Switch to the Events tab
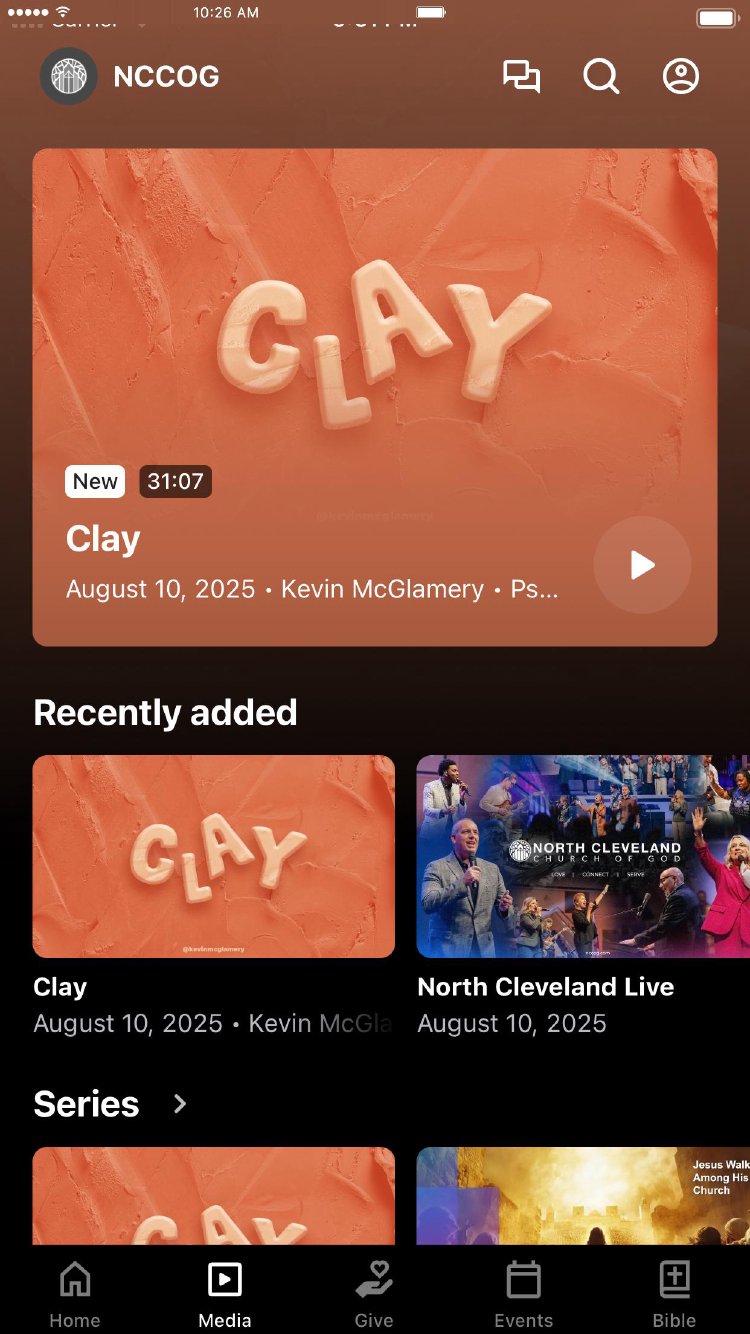 click(x=523, y=1294)
